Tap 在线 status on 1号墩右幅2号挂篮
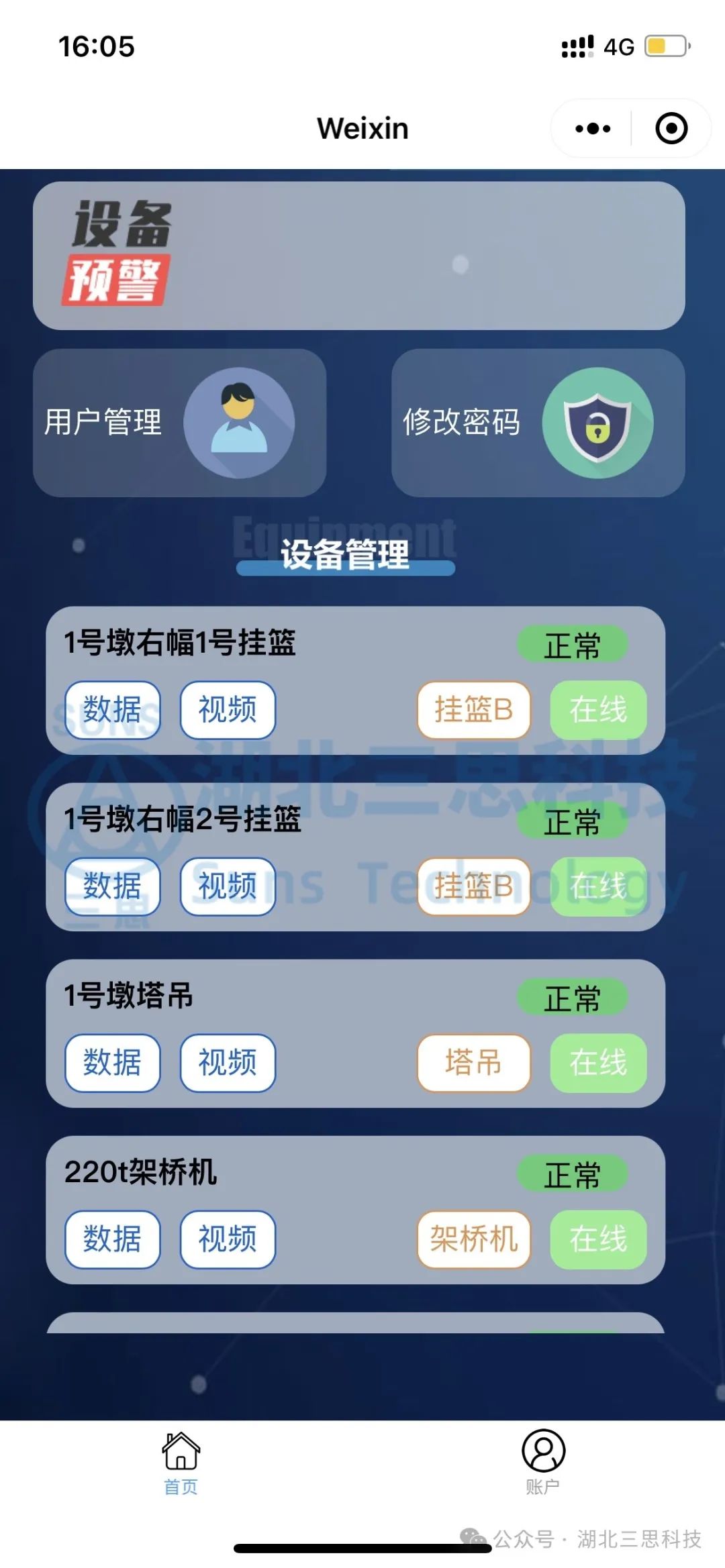This screenshot has height=1568, width=725. (x=598, y=886)
